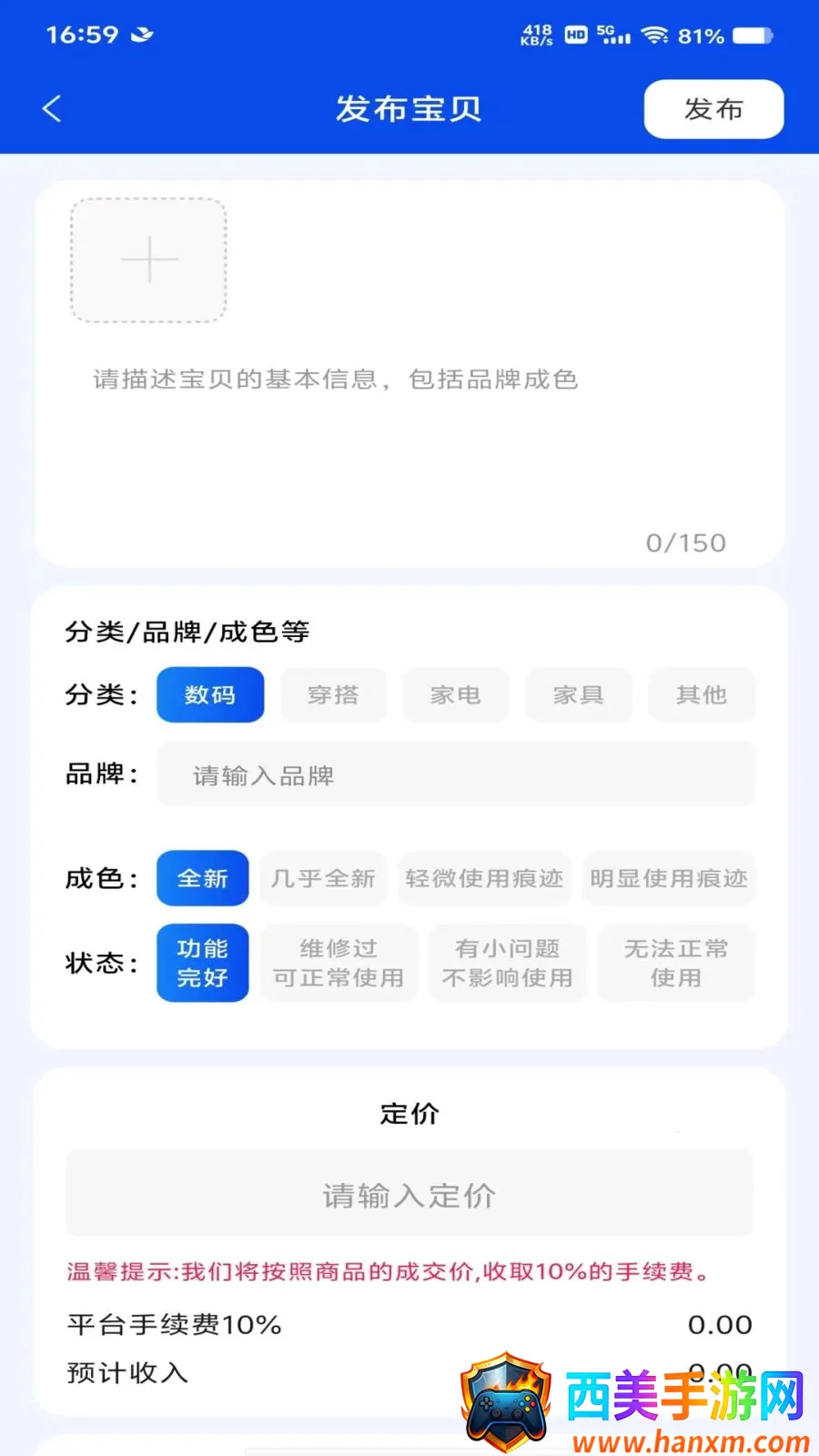Select the 数码 category chip
The width and height of the screenshot is (819, 1456).
210,695
